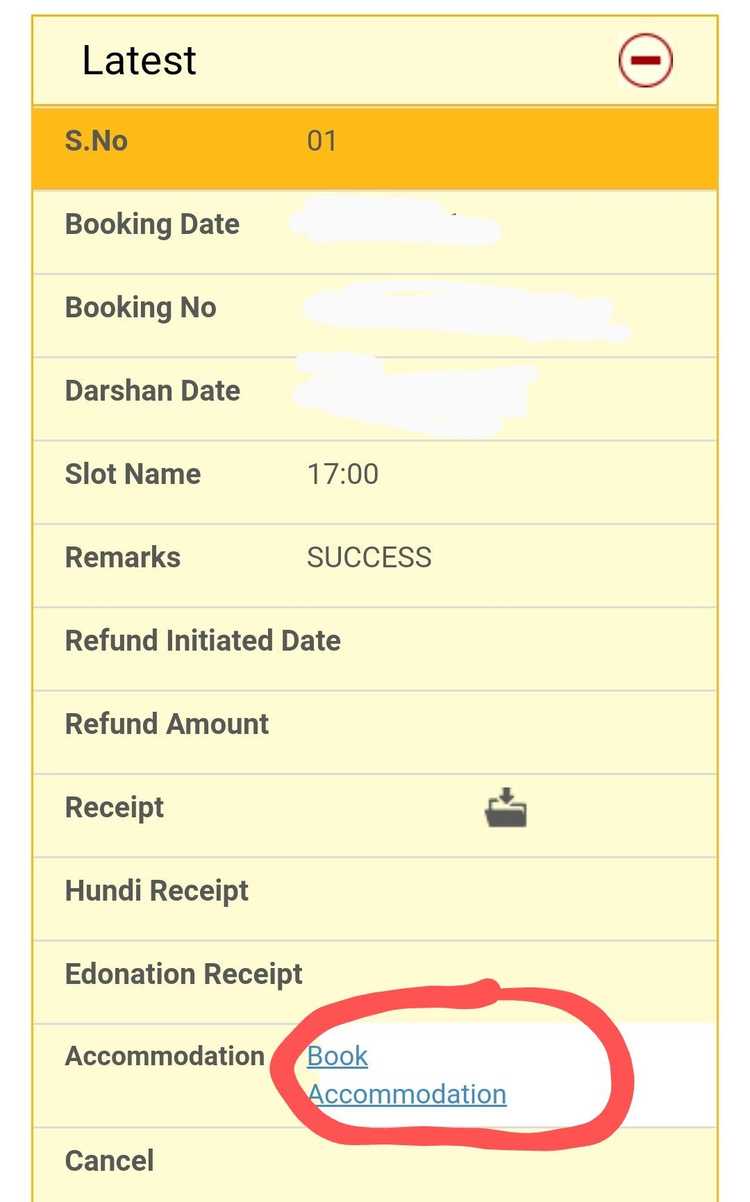Select the Accommodation row label
This screenshot has height=1202, width=750.
163,1055
